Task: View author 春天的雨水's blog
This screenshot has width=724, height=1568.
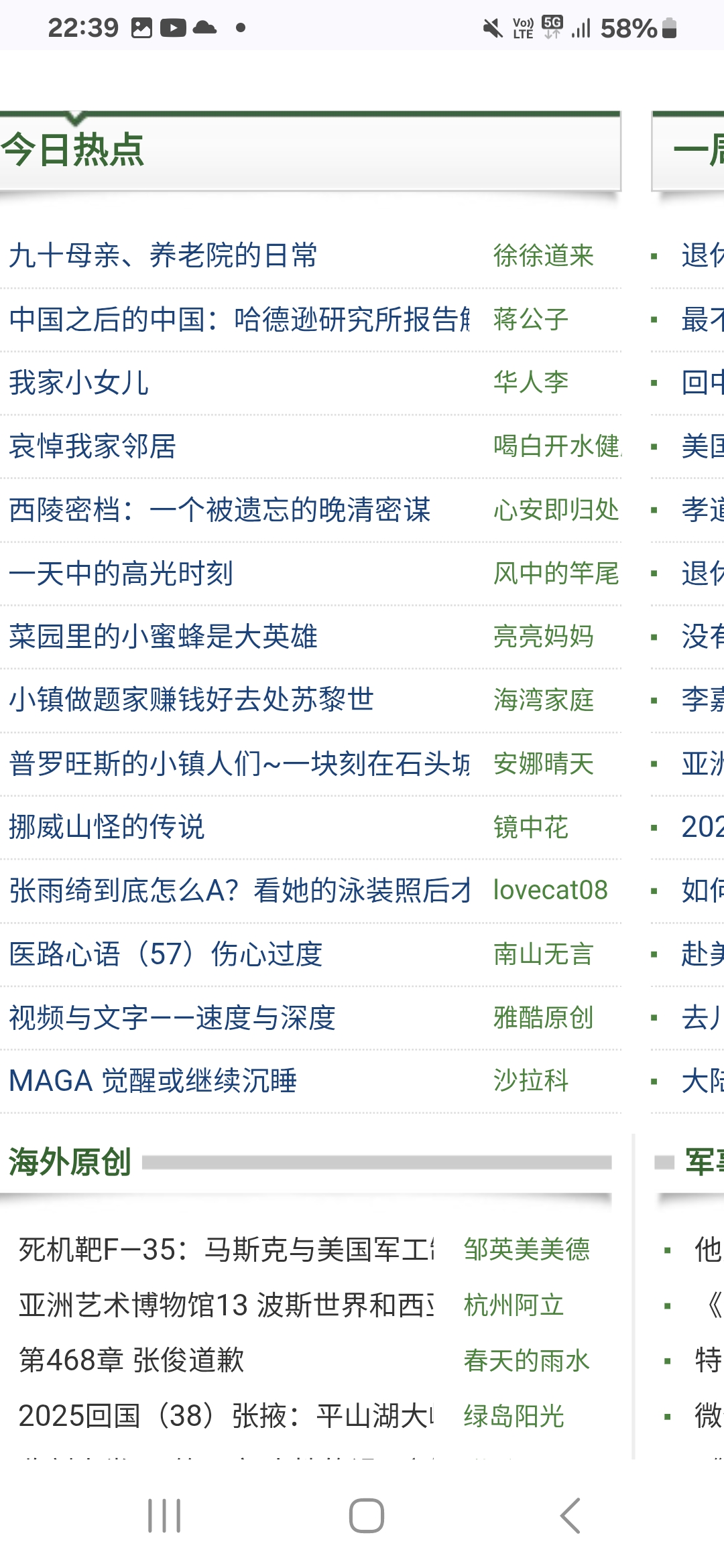Action: click(x=526, y=1361)
